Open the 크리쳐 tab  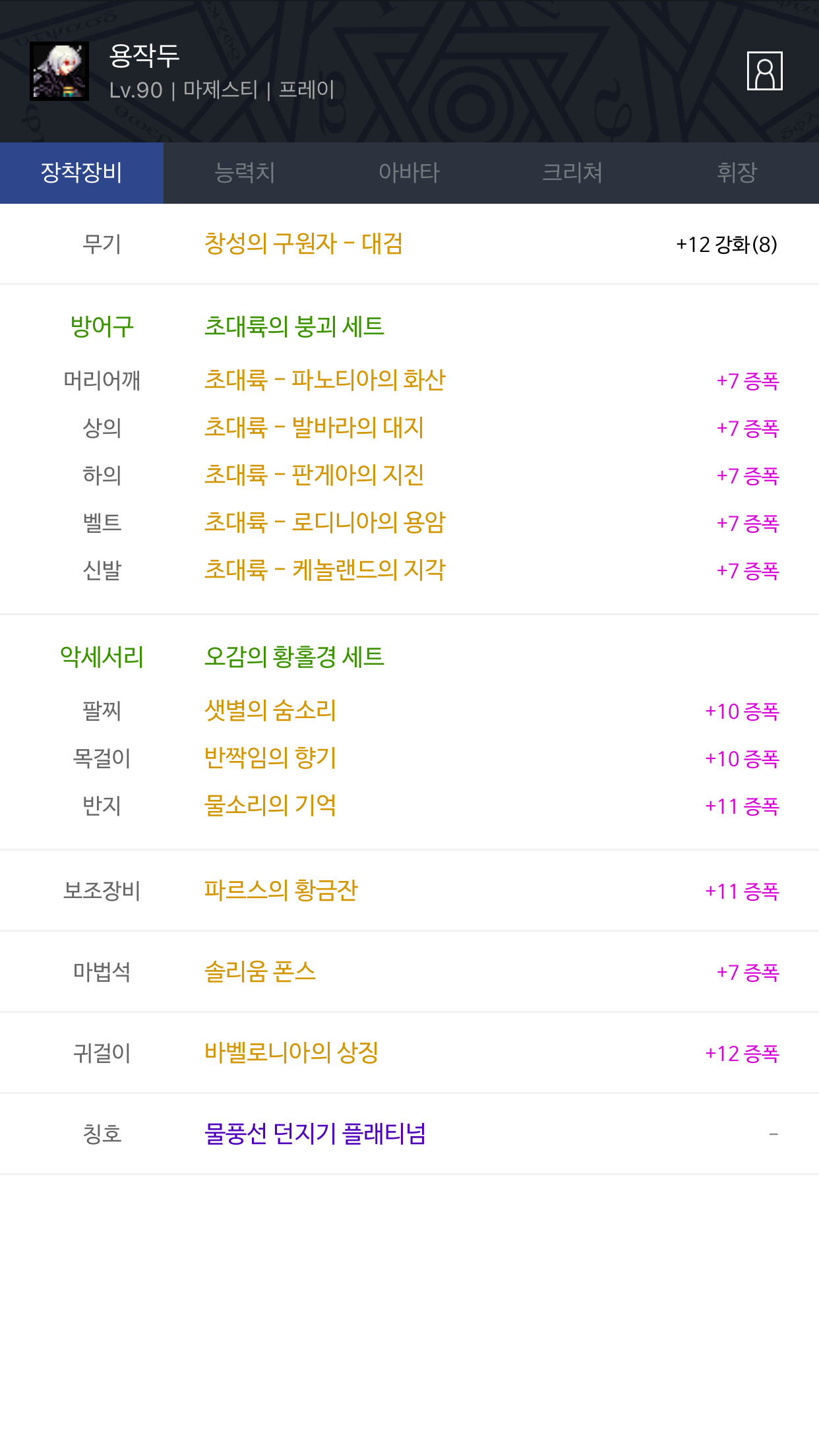[x=573, y=173]
